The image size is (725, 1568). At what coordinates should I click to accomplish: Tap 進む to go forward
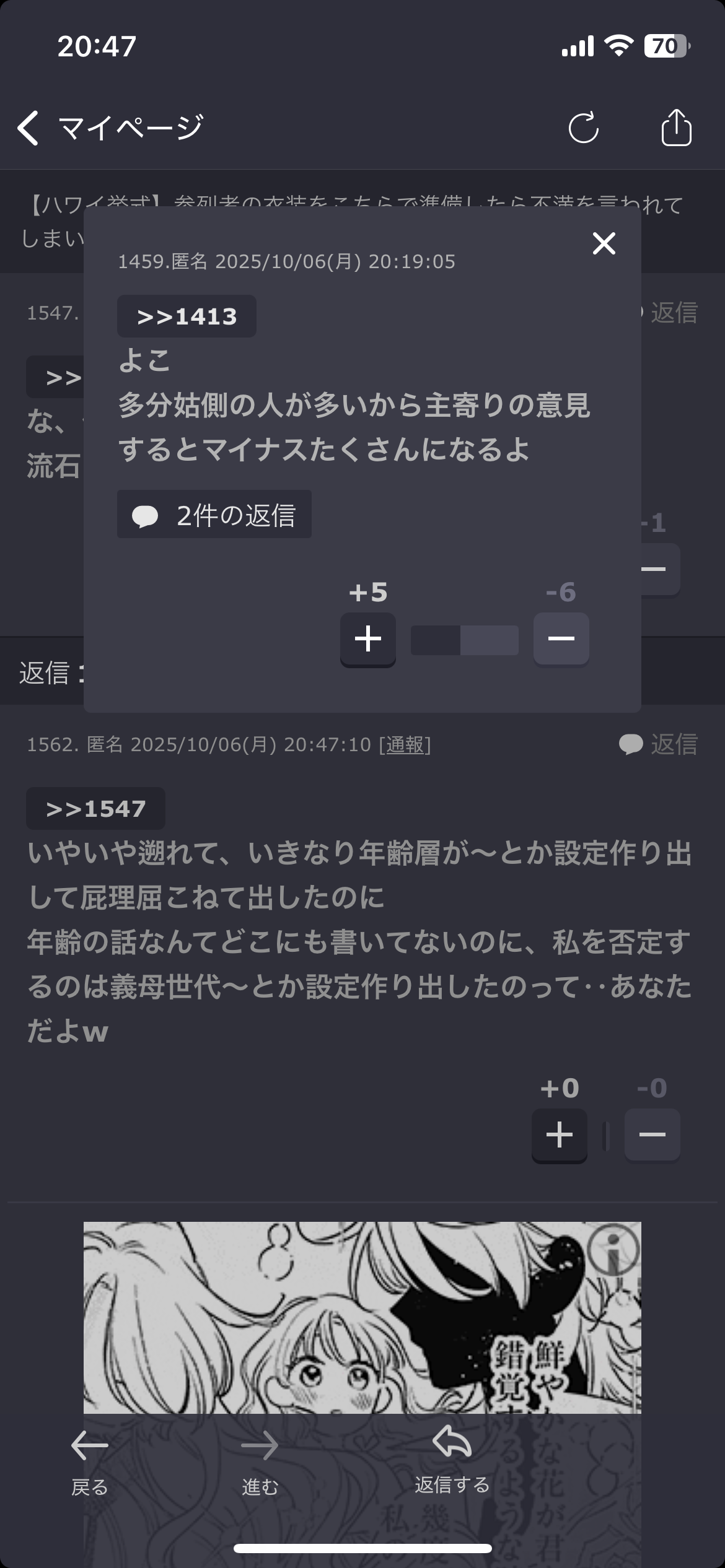(260, 1461)
